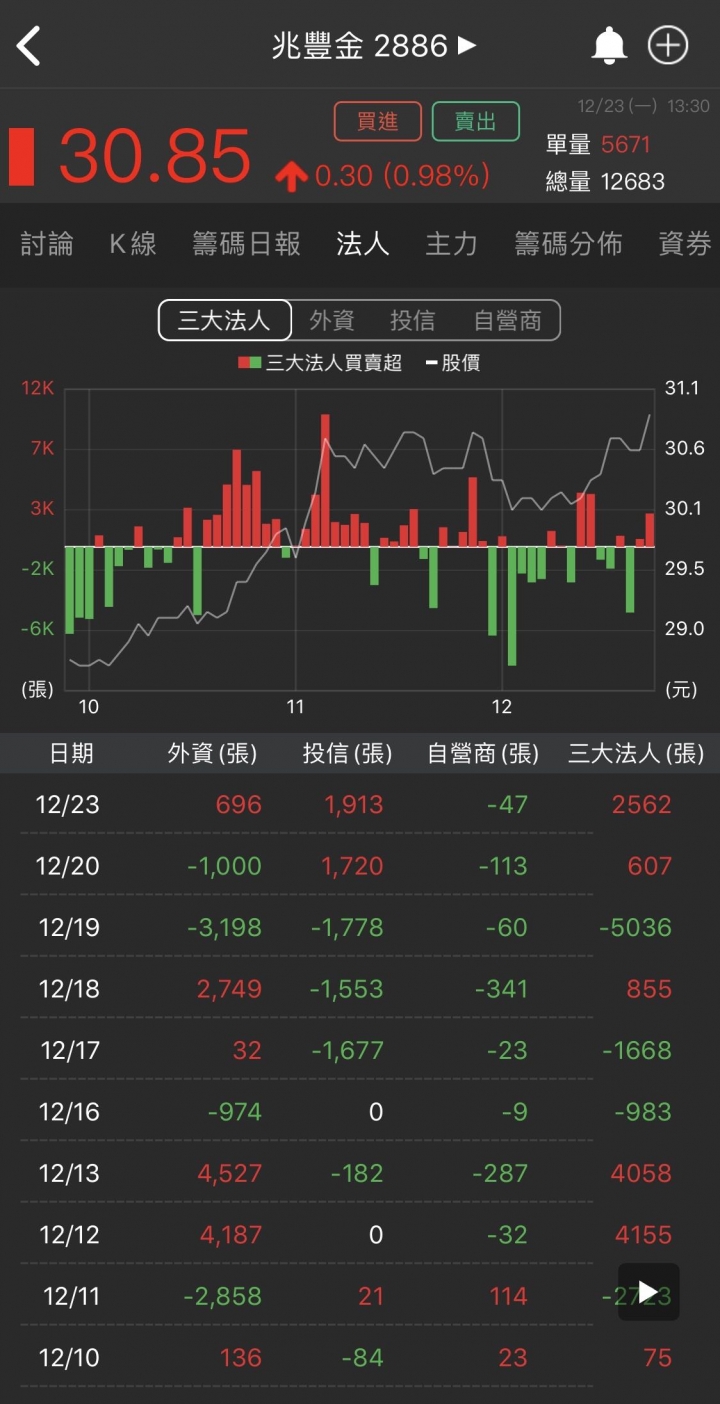Add 兆豐金 to watchlist with plus icon
Screen dimensions: 720x1404
click(668, 46)
